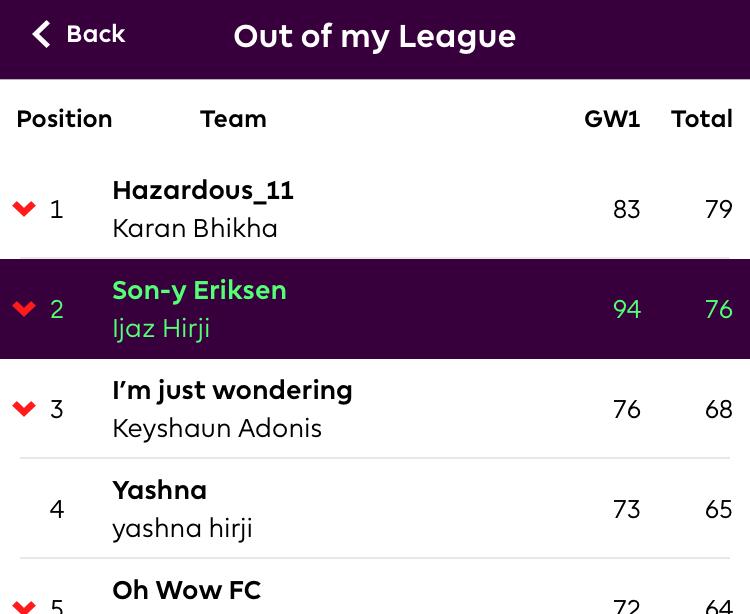
Task: View I'm just wondering team details
Action: tap(232, 409)
